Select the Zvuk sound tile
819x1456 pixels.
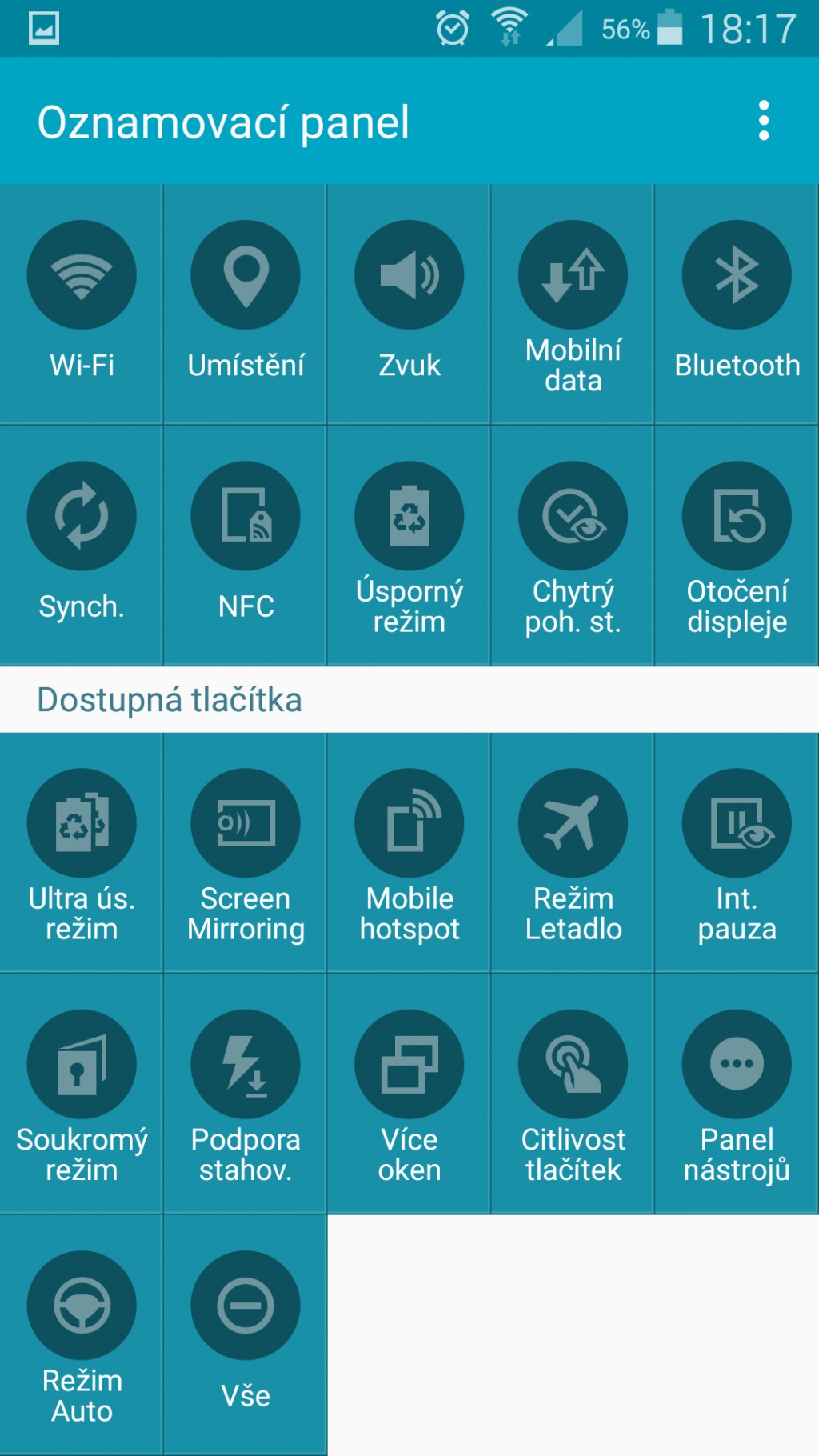coord(409,304)
